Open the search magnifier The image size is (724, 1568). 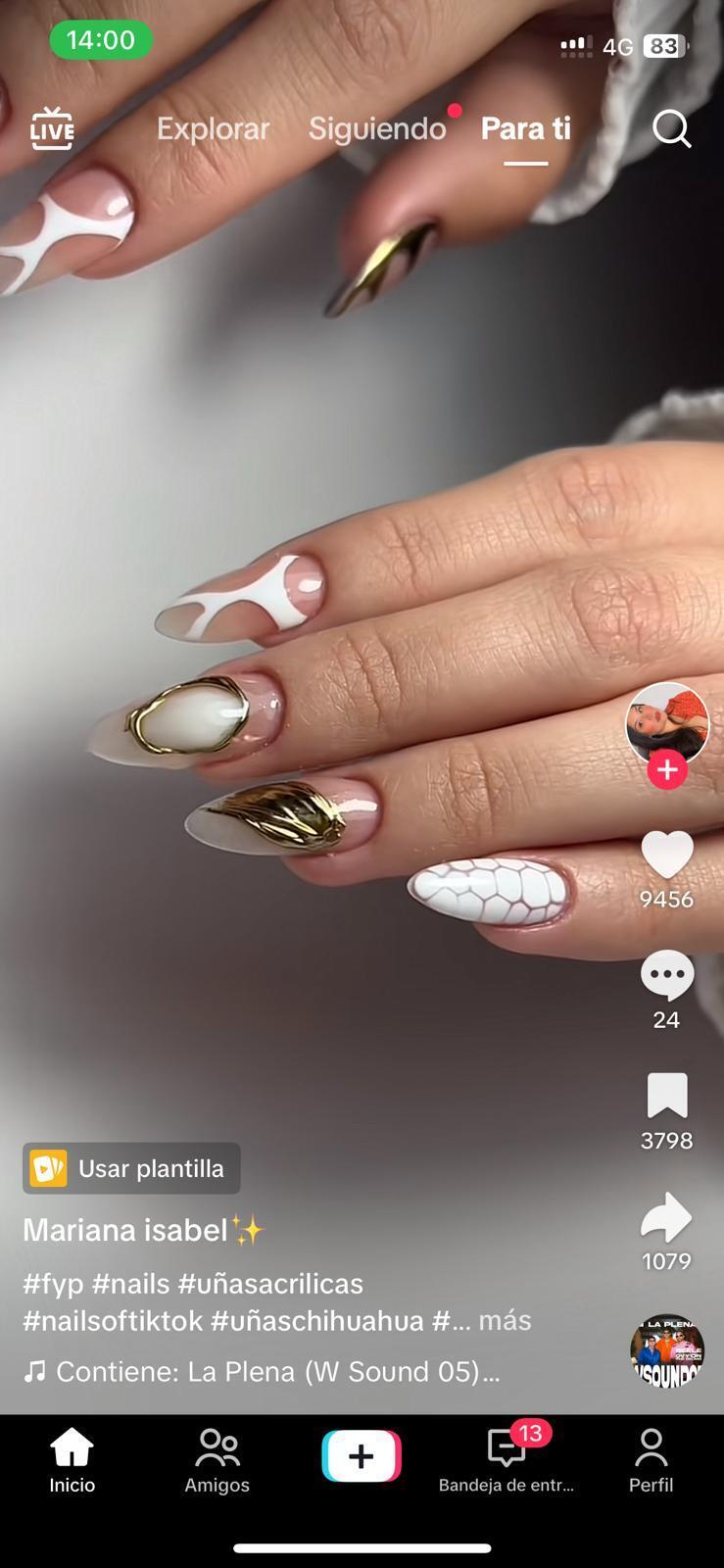(x=672, y=128)
